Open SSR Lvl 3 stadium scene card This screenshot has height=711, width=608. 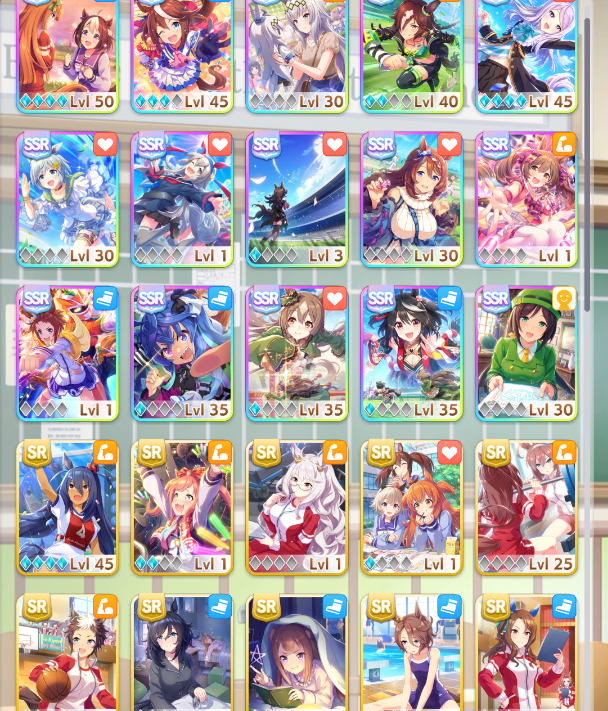pyautogui.click(x=297, y=198)
